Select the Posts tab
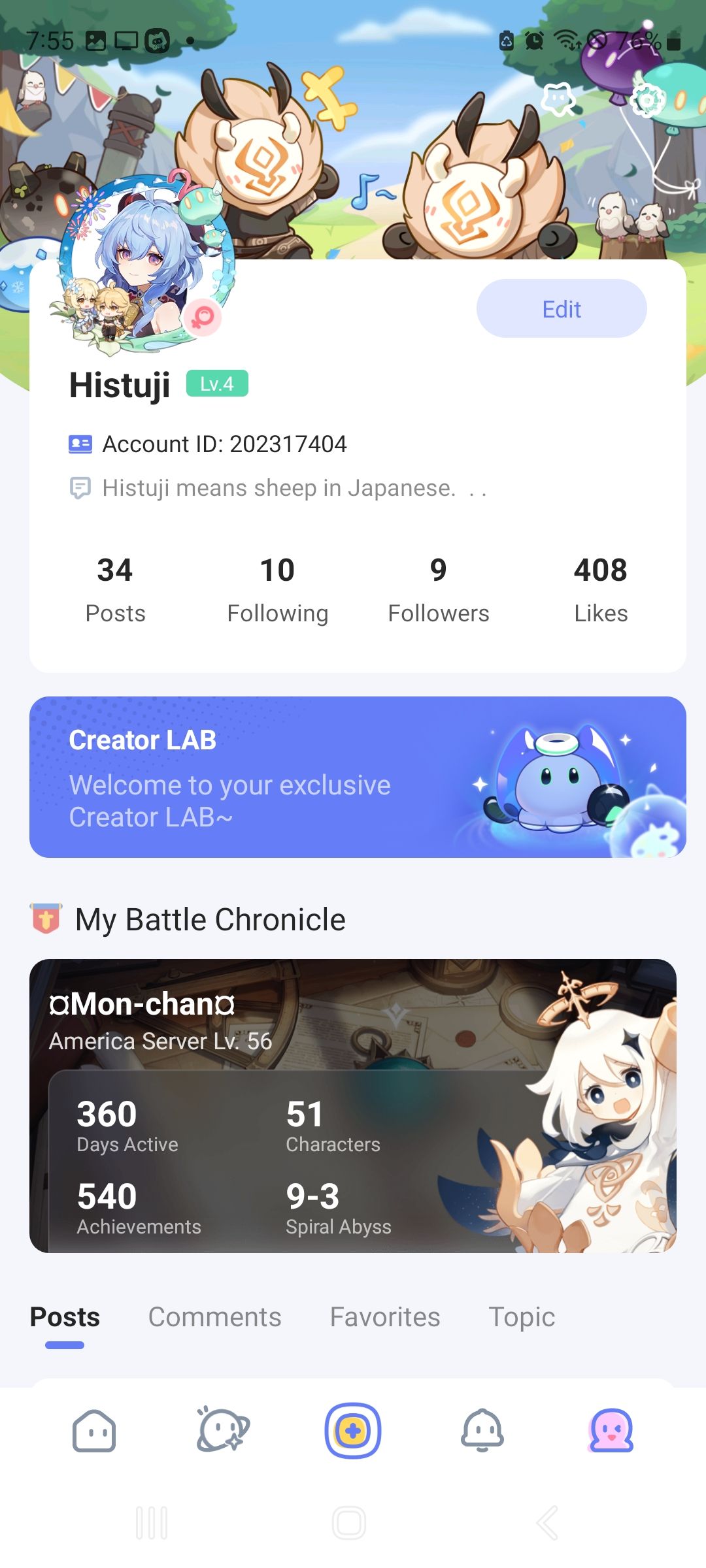 coord(65,1316)
